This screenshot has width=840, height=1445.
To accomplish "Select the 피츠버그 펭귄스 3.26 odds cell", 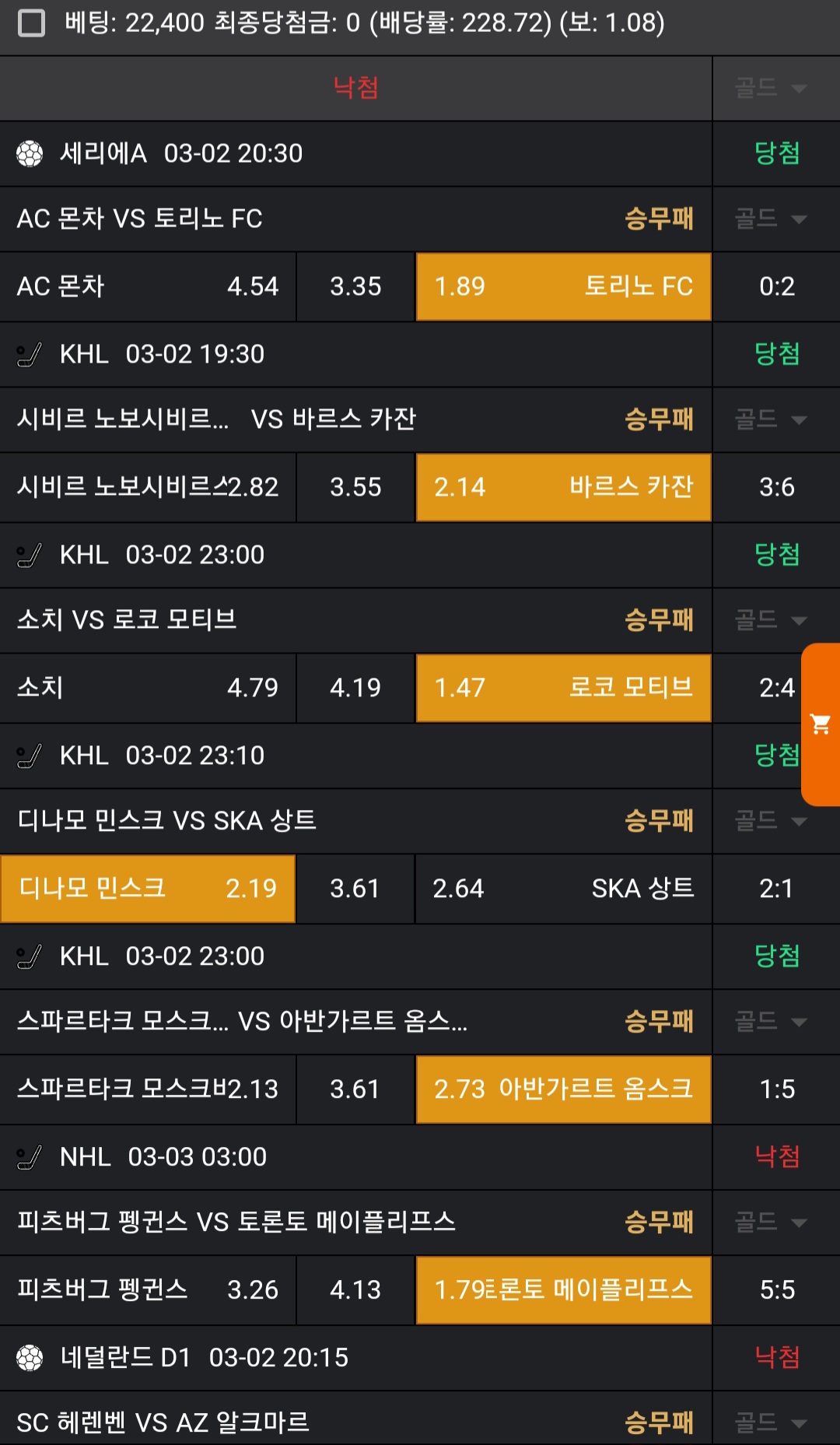I will [148, 1290].
